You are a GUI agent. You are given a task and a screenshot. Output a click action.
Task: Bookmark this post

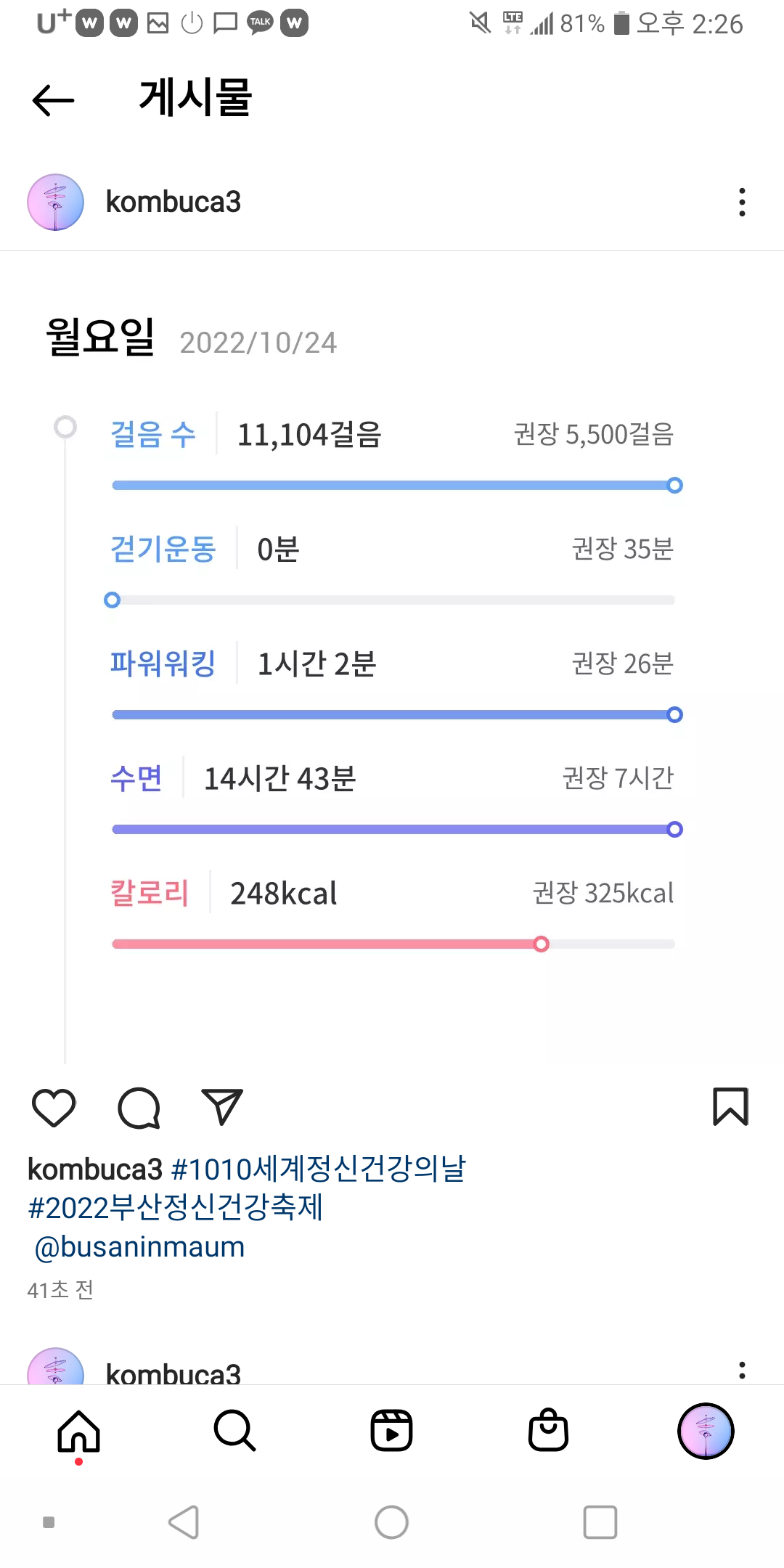pyautogui.click(x=730, y=1107)
